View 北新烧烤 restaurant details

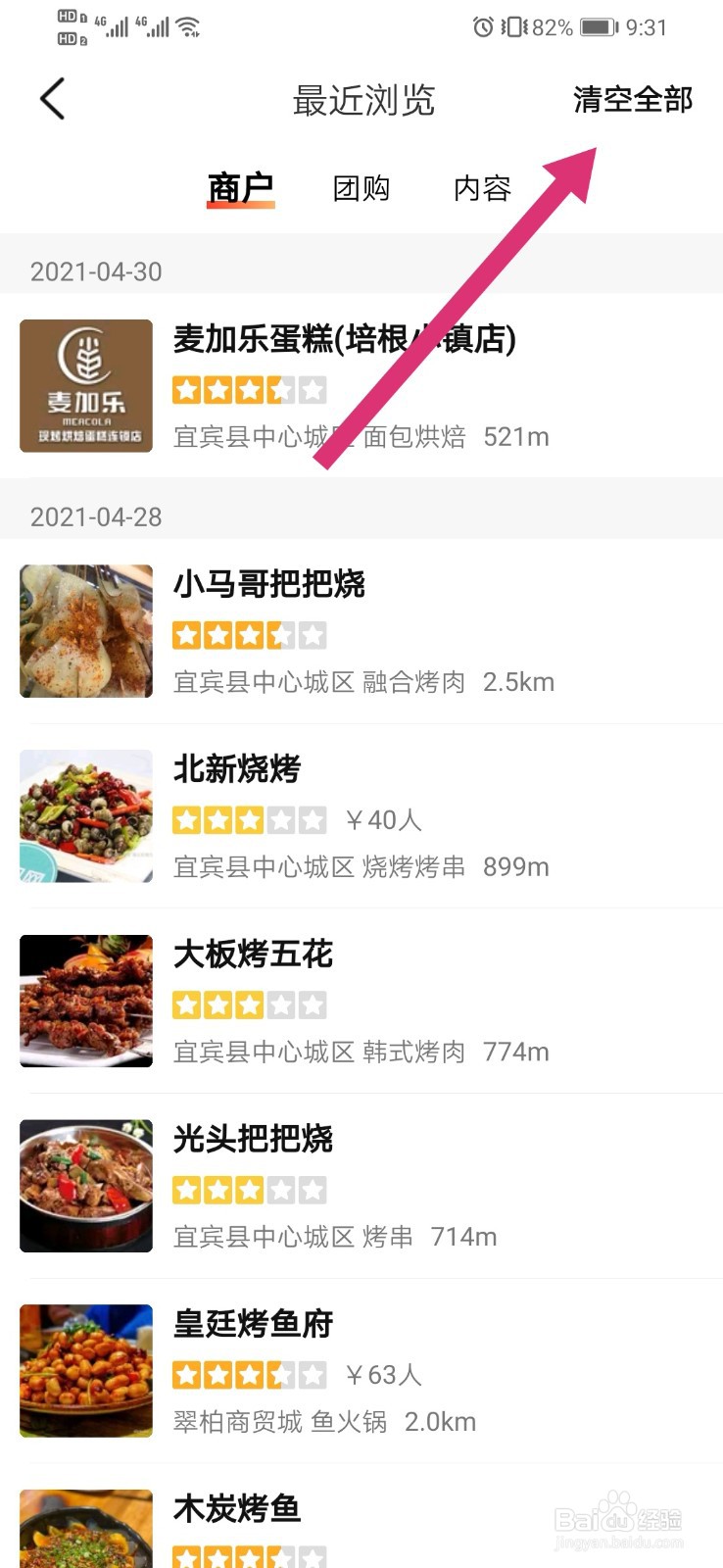point(237,770)
